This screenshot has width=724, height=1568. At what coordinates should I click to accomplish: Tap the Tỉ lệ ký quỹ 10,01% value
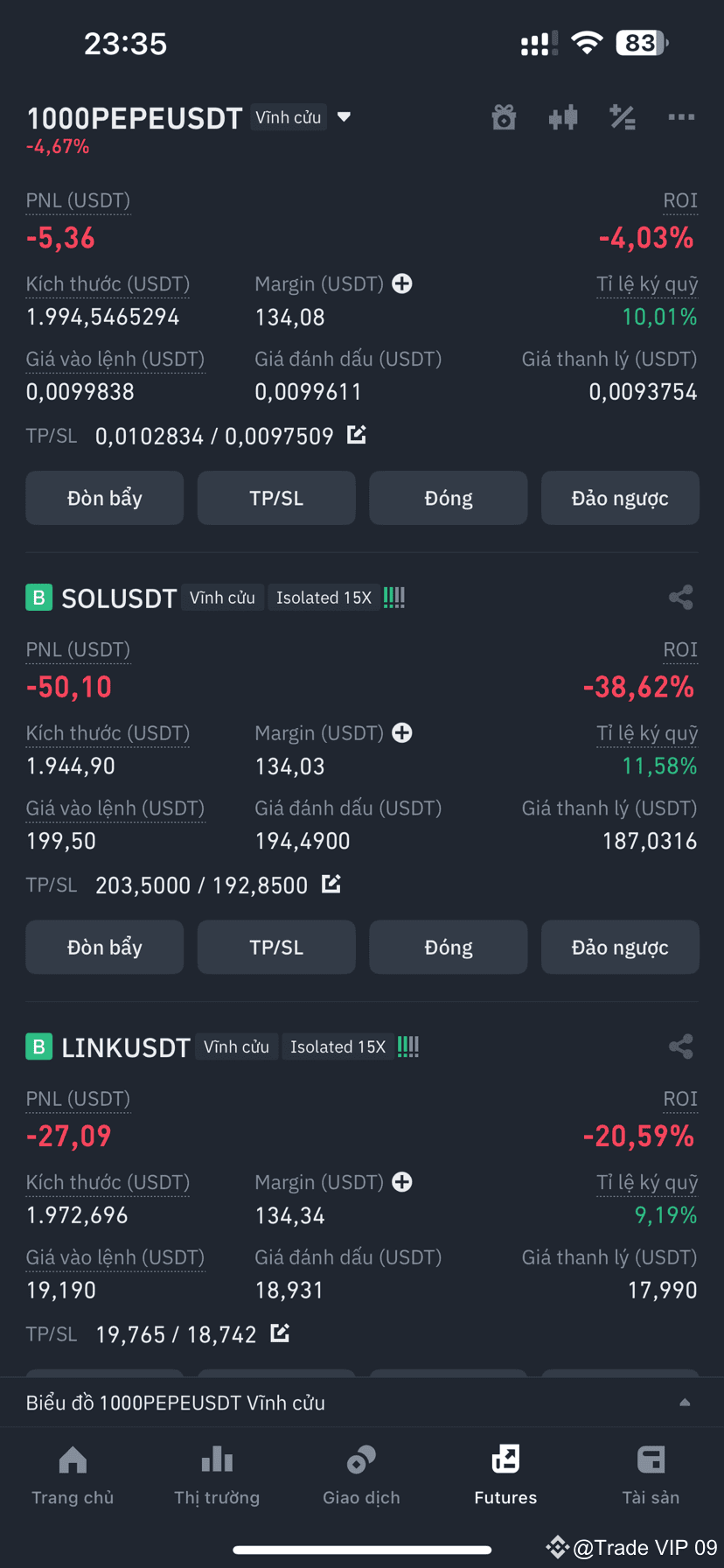[x=659, y=317]
